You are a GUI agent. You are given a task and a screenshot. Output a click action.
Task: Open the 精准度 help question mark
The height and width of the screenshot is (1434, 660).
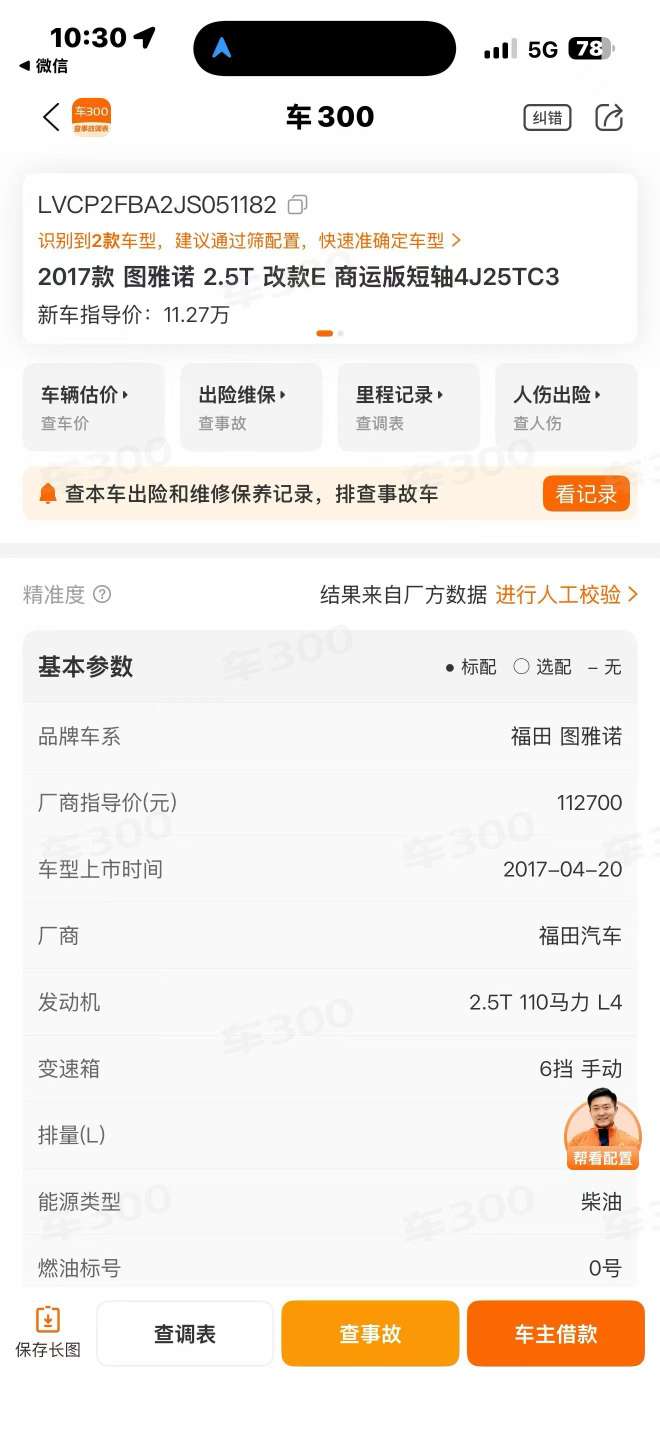click(102, 595)
